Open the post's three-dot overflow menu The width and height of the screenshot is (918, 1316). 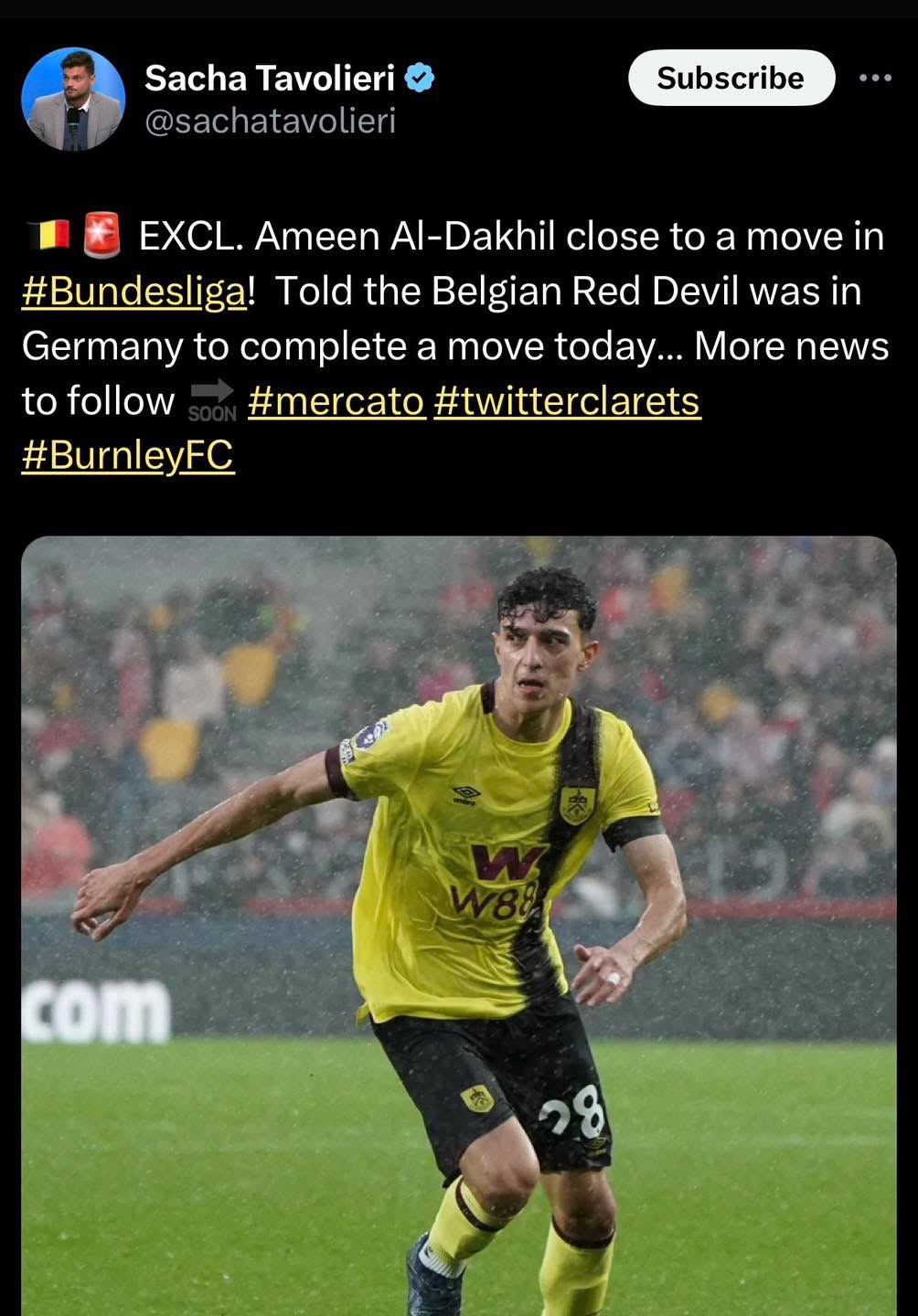click(875, 79)
